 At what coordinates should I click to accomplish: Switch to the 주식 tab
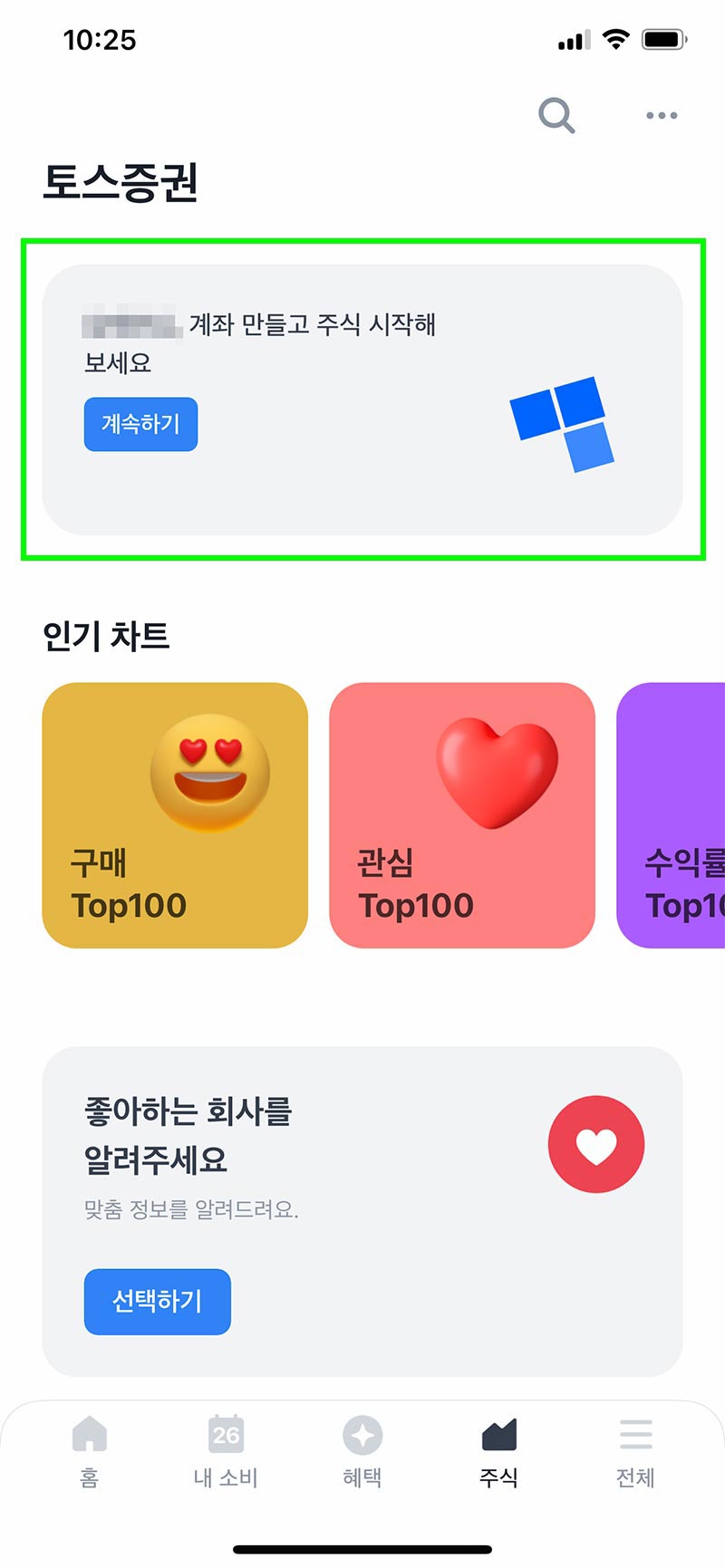coord(498,1449)
